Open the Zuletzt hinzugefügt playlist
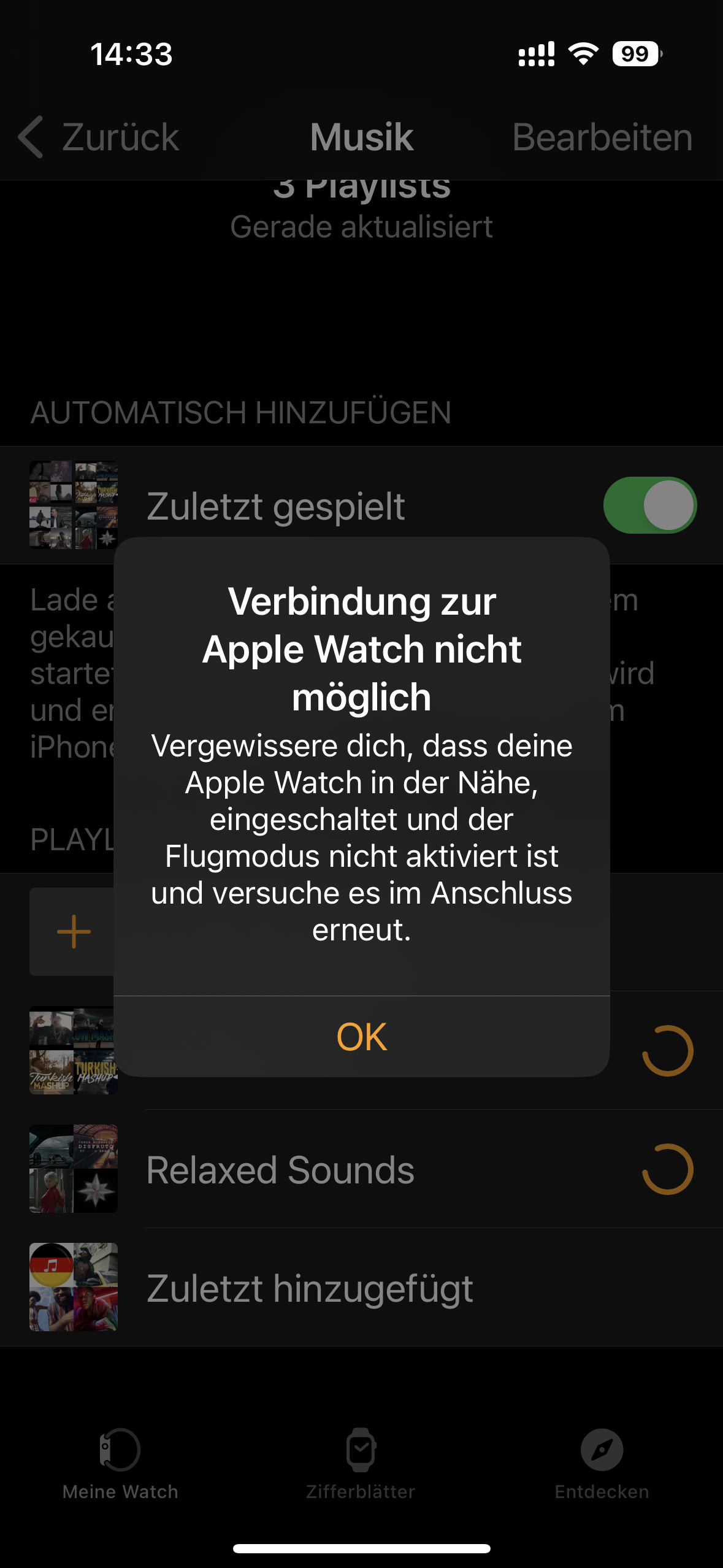The image size is (723, 1568). [x=310, y=1288]
